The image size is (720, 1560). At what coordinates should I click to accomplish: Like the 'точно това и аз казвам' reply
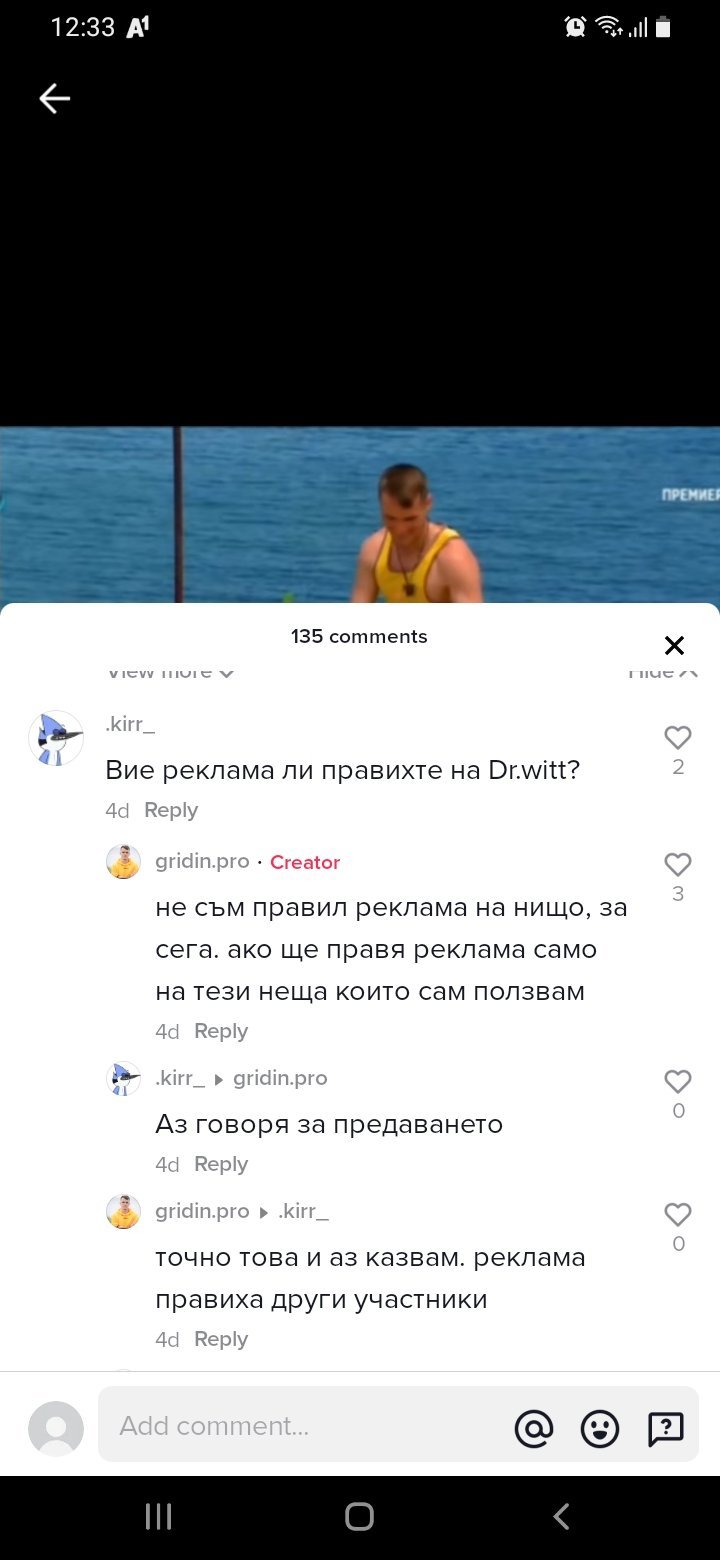(677, 1215)
